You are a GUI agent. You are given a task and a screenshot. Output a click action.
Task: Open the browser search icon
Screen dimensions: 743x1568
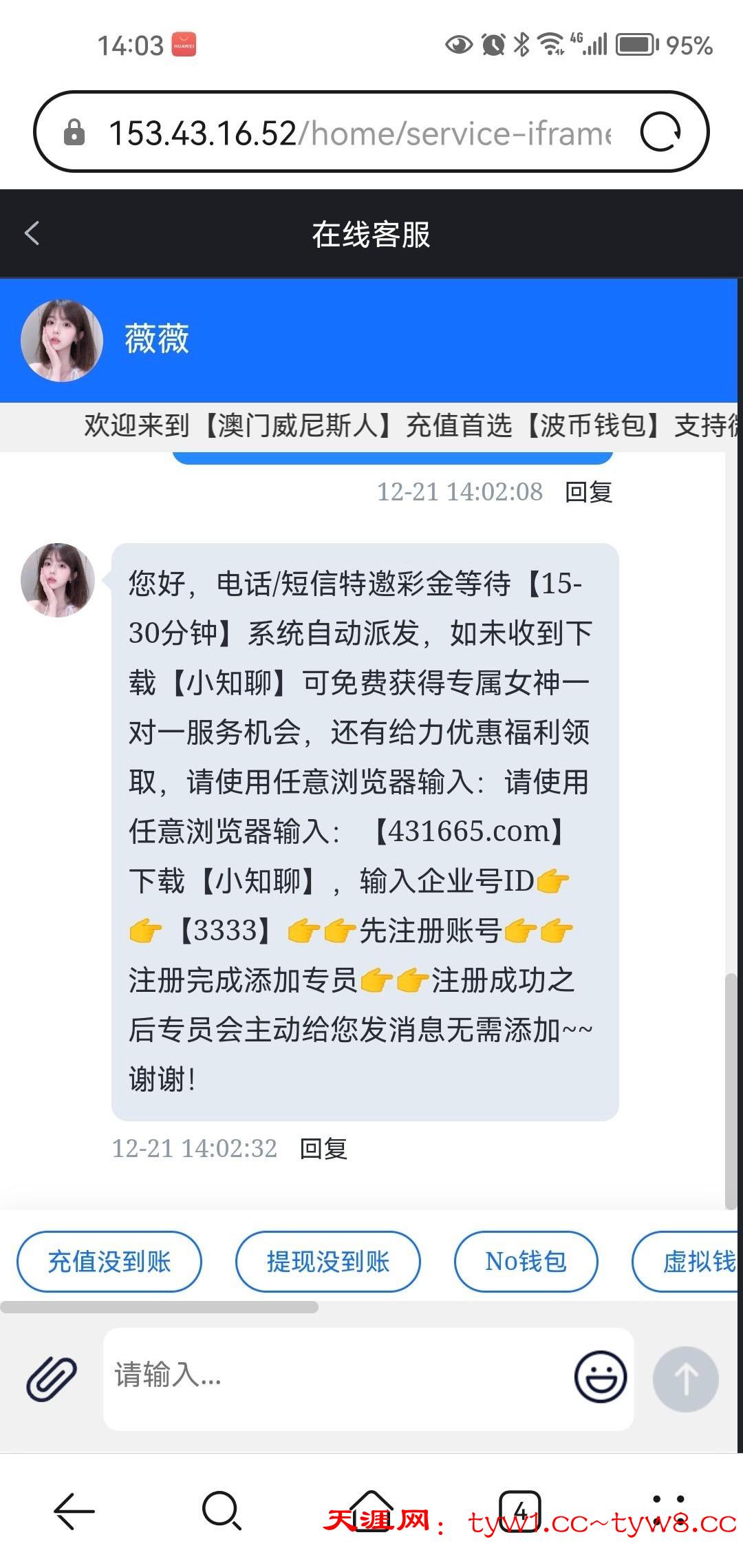(222, 1511)
